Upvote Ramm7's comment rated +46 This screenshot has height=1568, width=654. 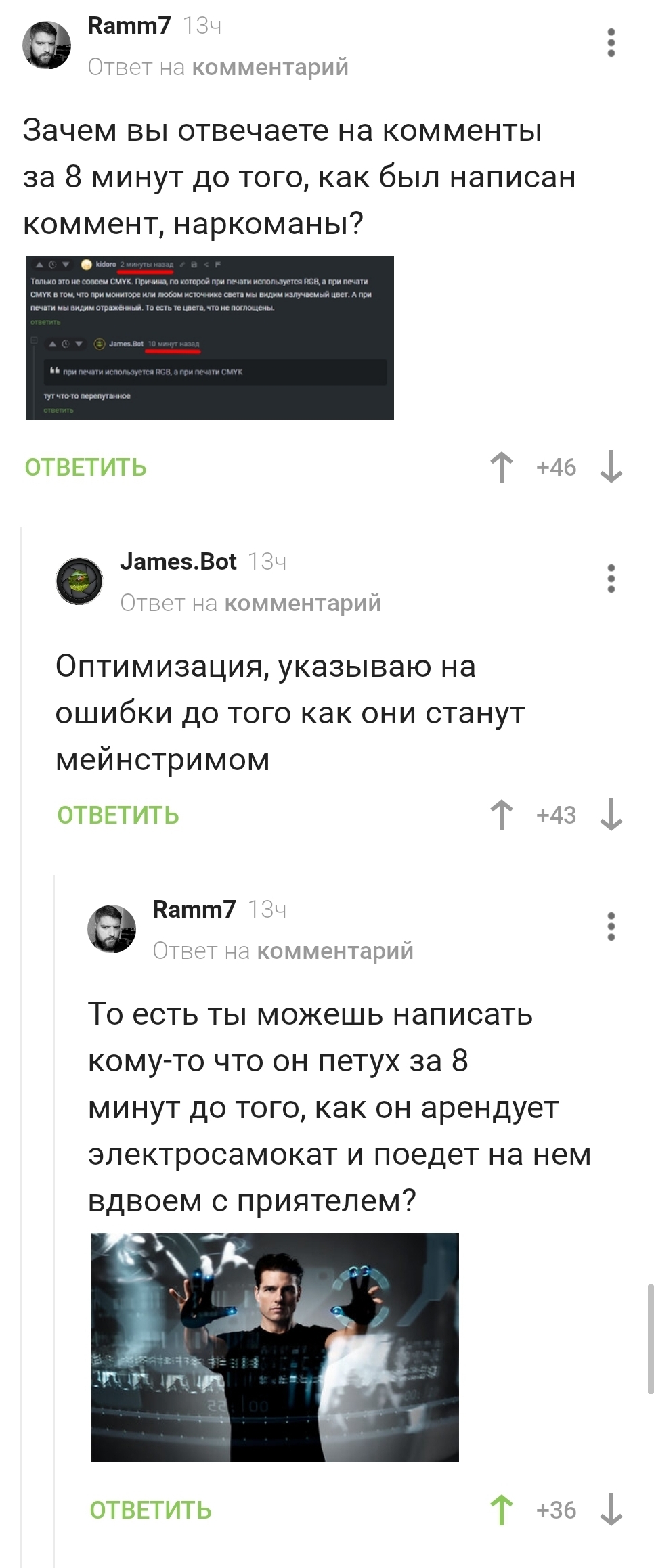click(x=501, y=468)
